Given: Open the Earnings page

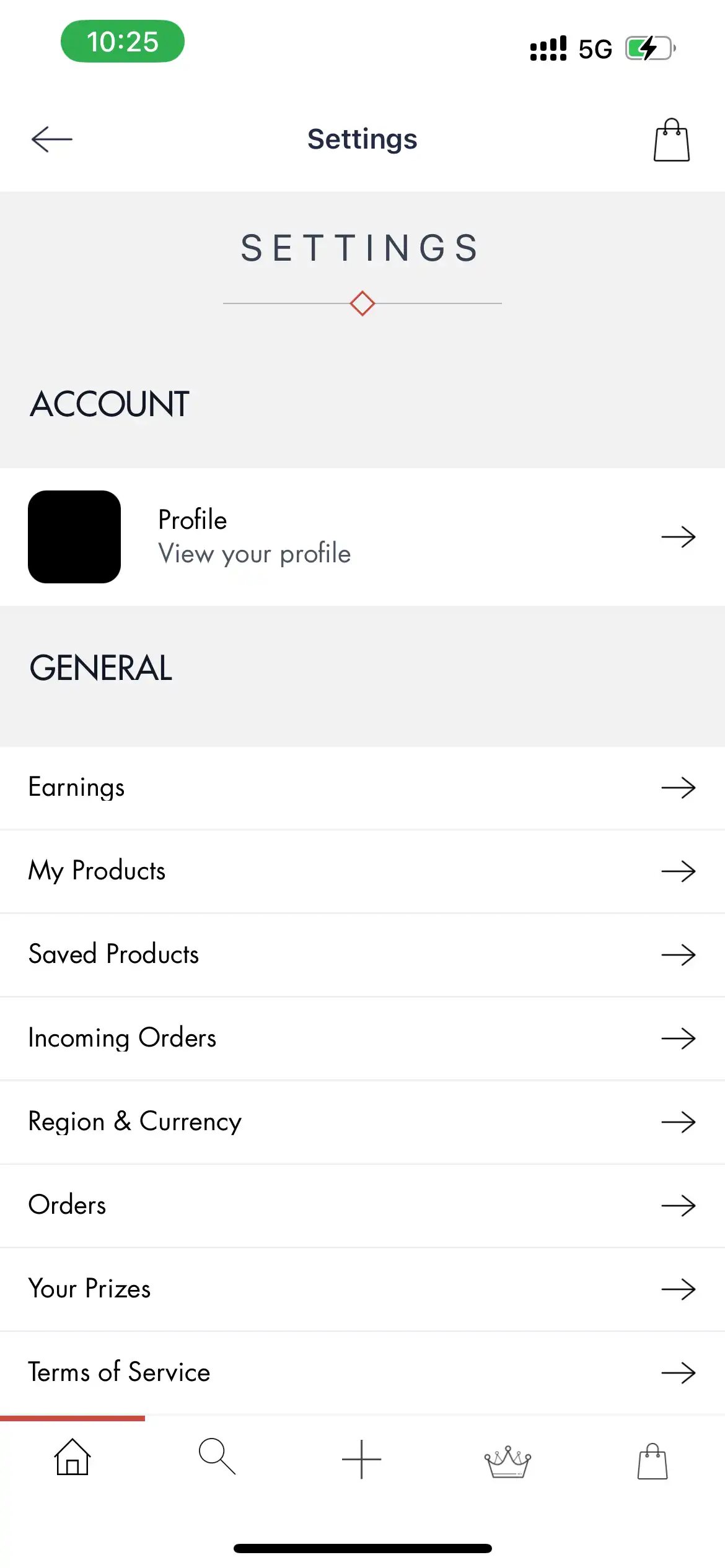Looking at the screenshot, I should click(x=76, y=787).
